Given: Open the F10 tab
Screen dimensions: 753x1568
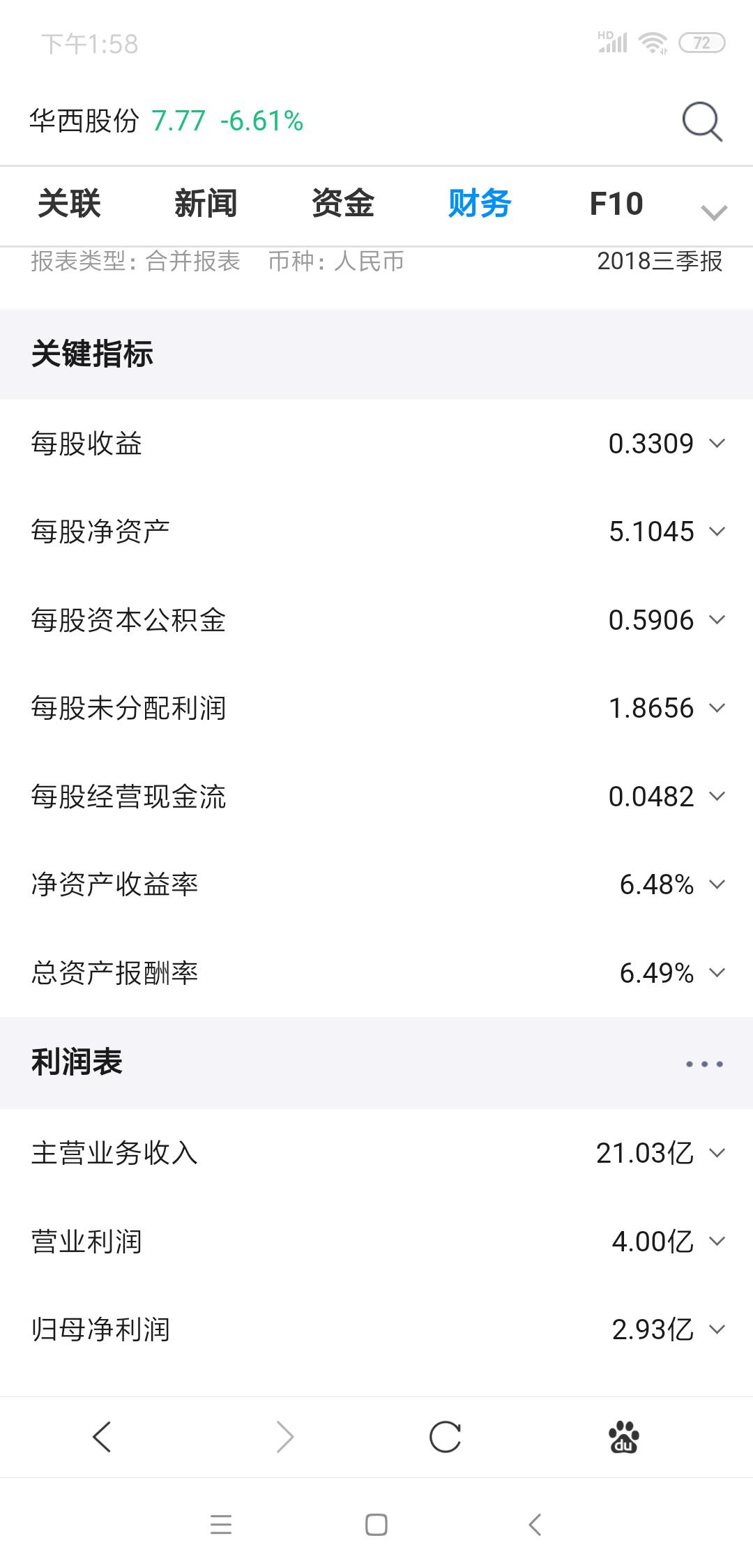Looking at the screenshot, I should point(616,204).
